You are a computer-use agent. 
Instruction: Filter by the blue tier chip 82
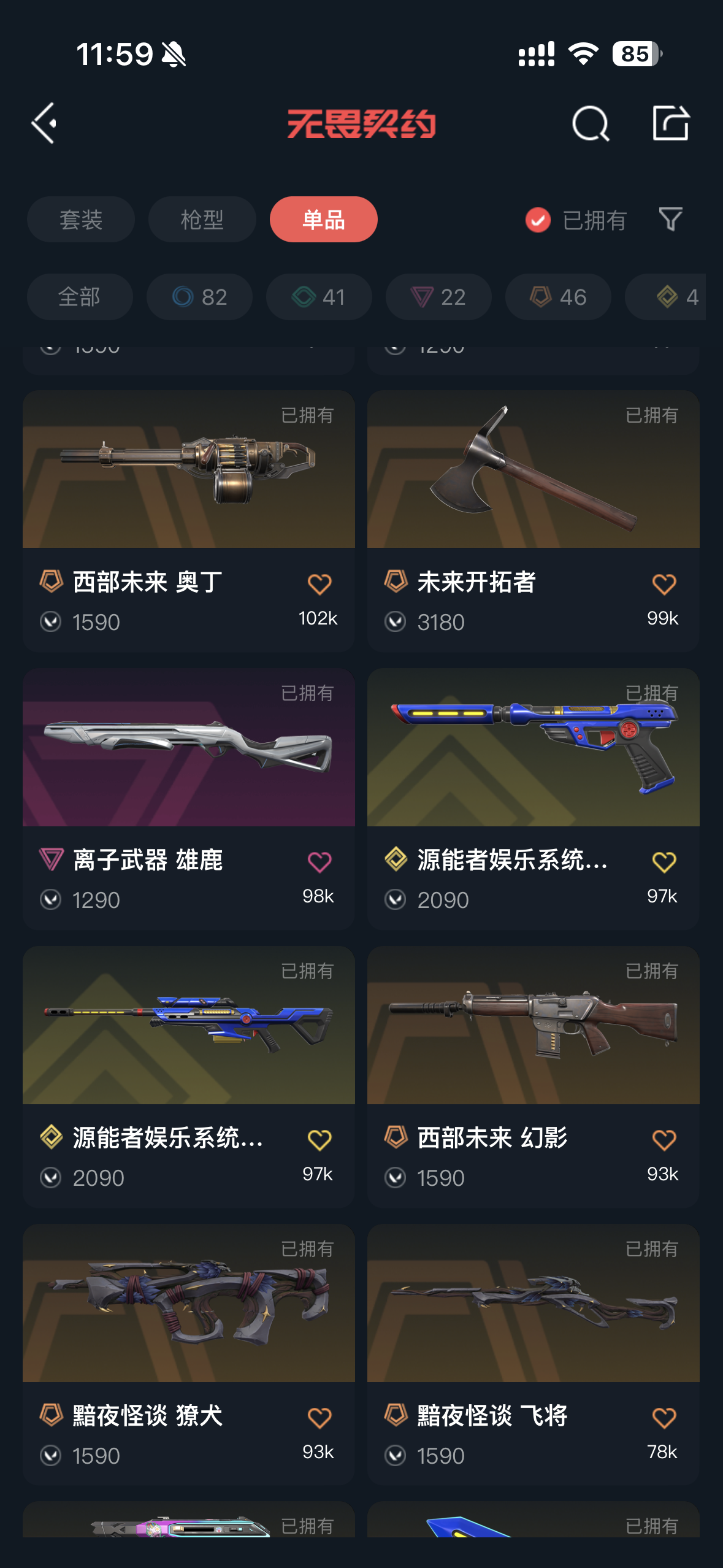199,297
